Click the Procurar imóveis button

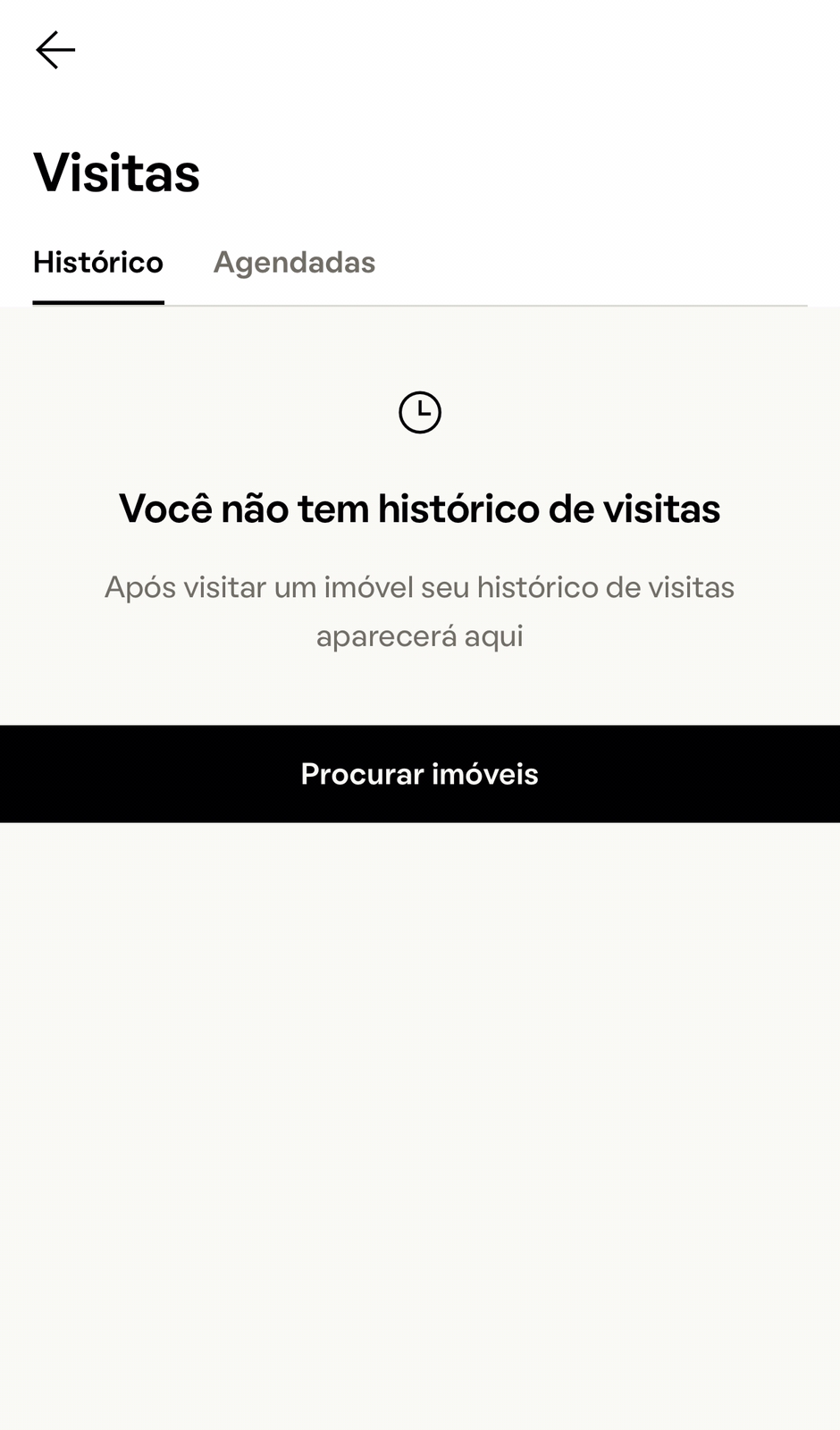420,774
